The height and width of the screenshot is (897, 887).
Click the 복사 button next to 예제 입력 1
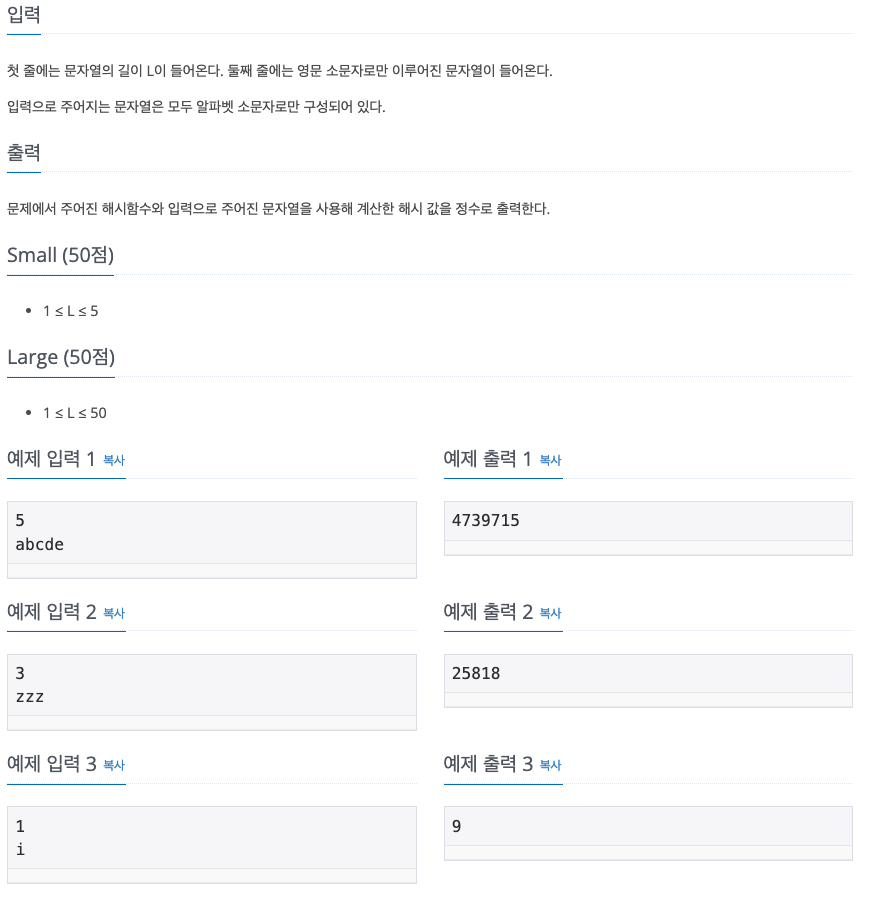112,461
